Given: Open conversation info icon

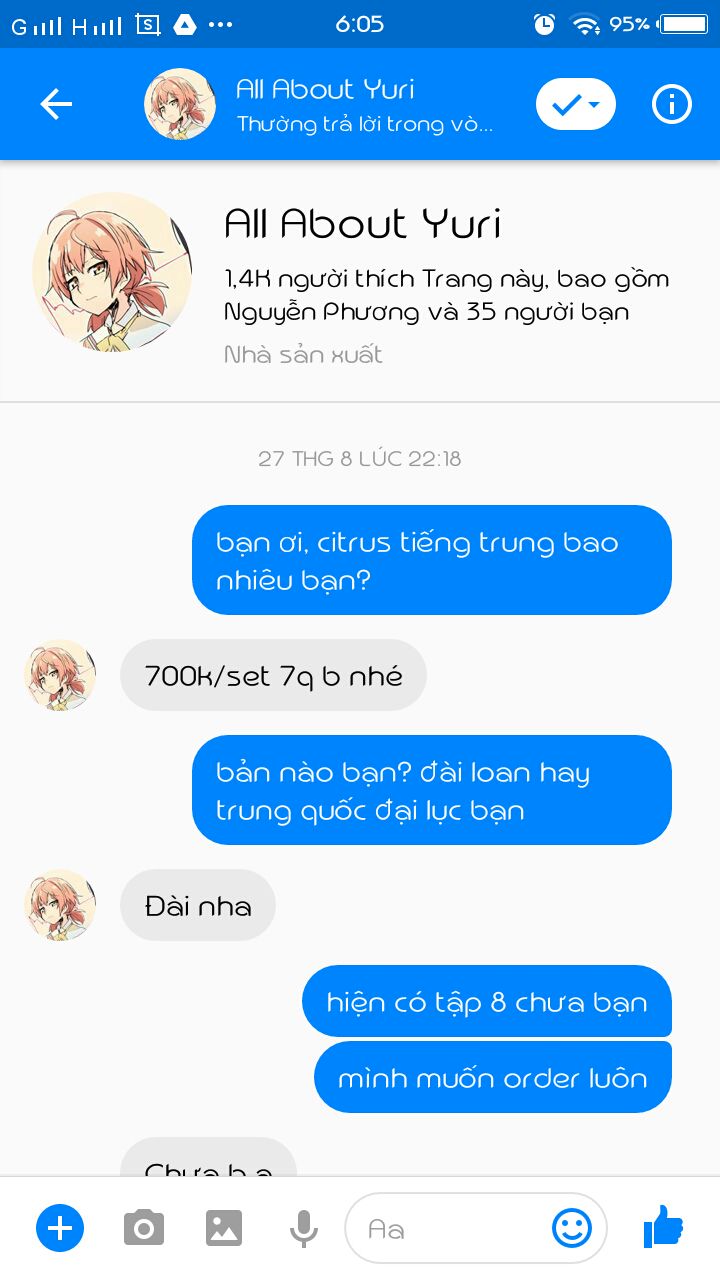Looking at the screenshot, I should click(671, 104).
